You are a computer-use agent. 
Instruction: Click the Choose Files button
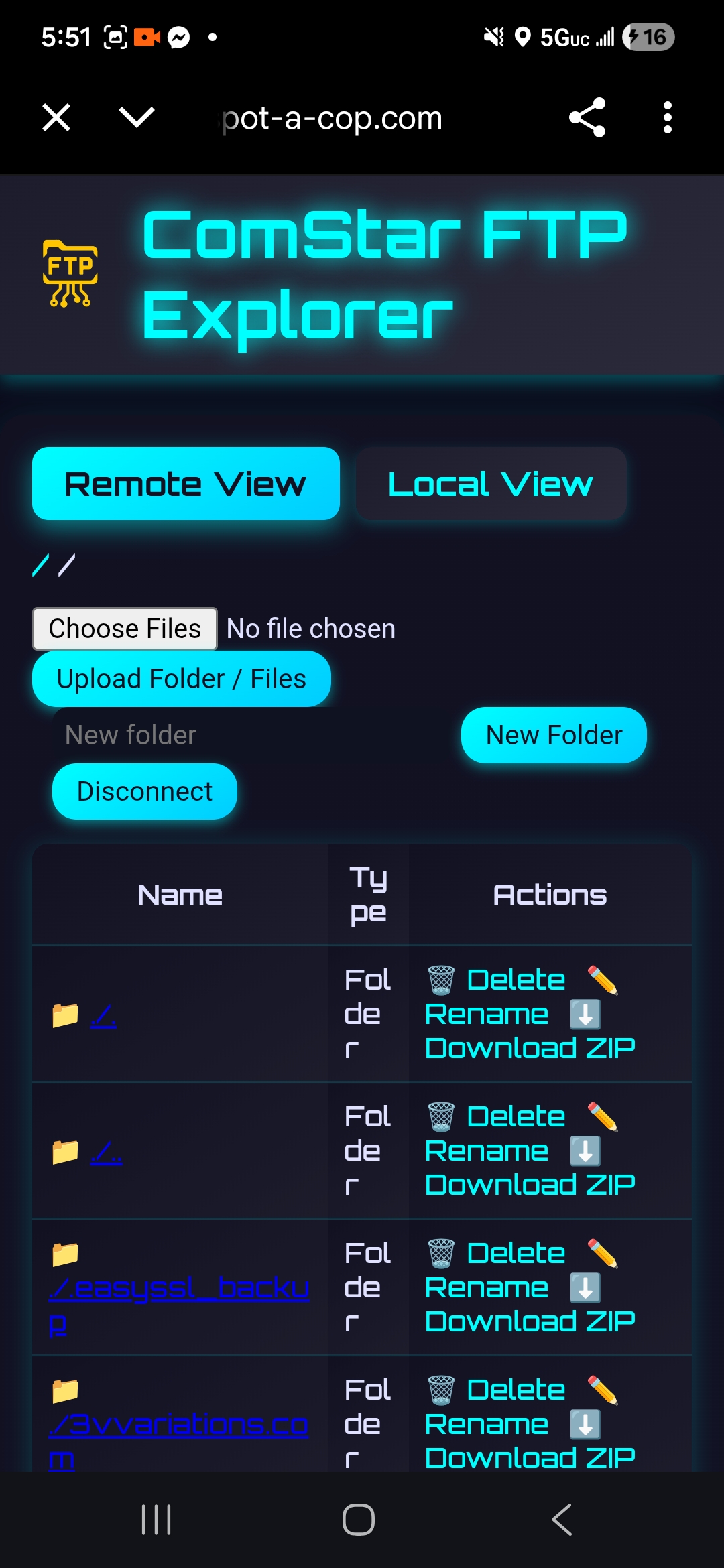(x=125, y=628)
